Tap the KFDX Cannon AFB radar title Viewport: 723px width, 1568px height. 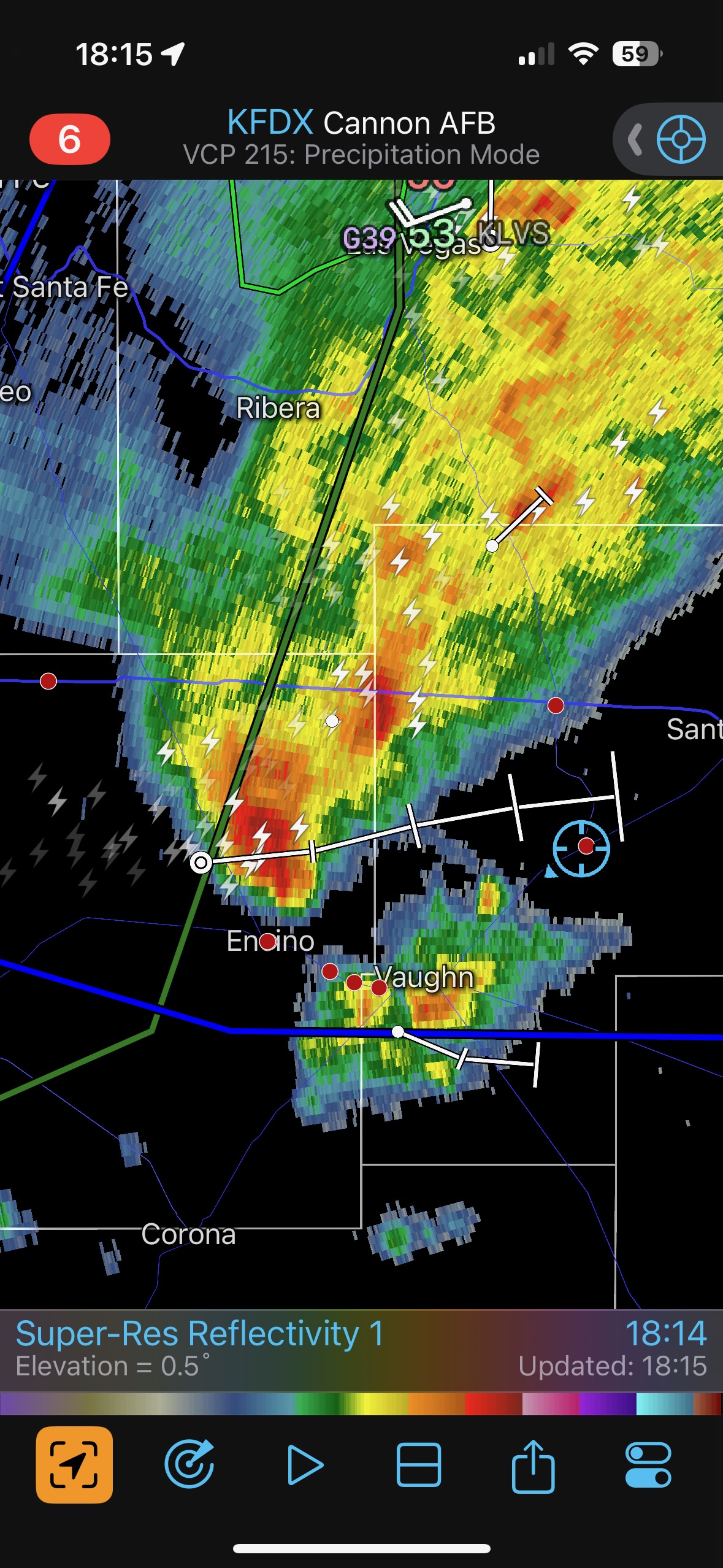click(361, 123)
